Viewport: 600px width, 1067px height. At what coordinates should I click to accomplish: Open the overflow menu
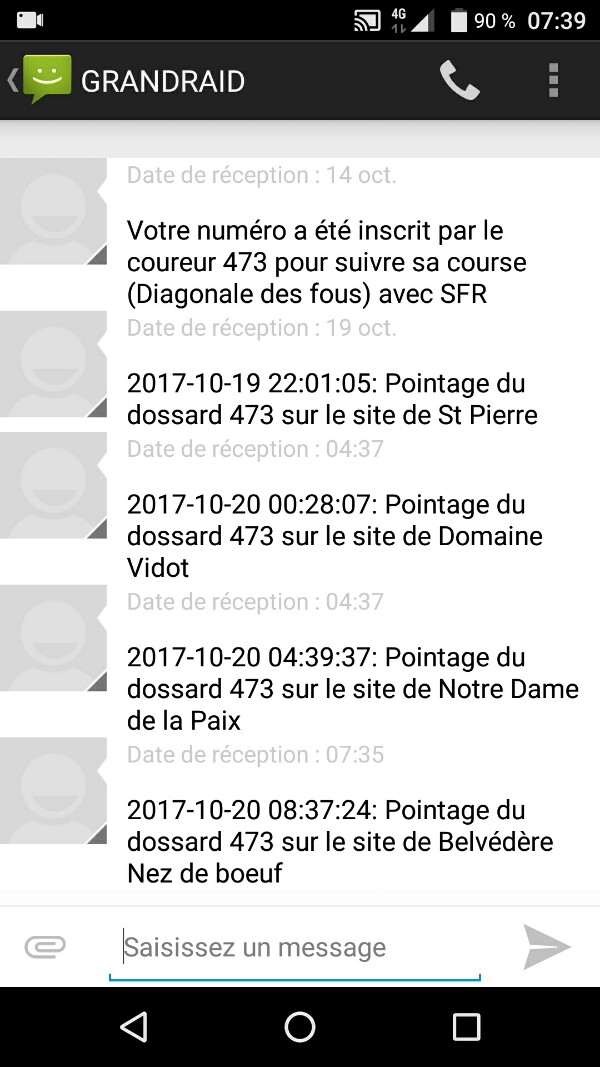[x=553, y=80]
